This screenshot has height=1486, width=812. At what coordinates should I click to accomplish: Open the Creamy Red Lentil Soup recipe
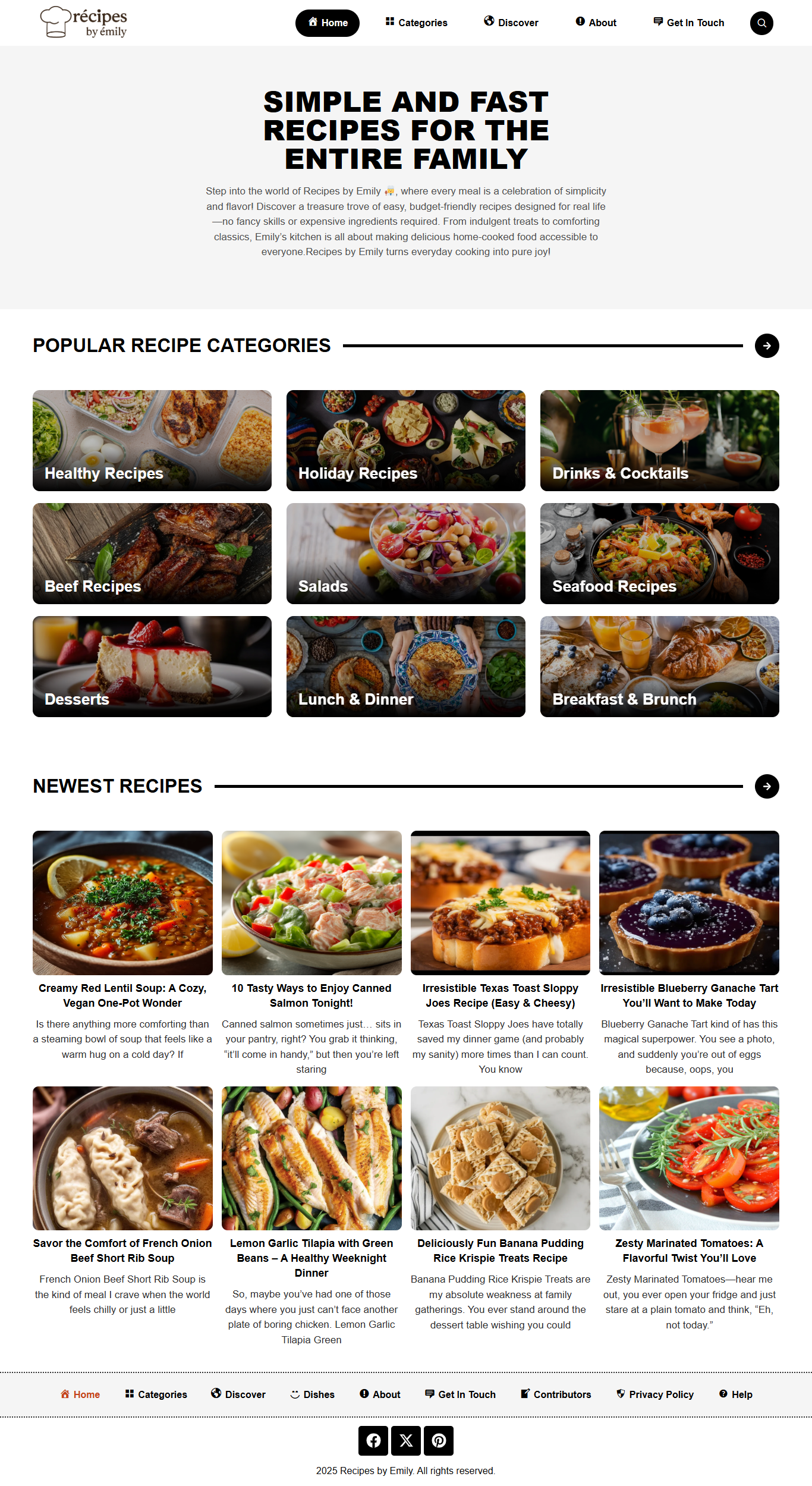tap(122, 995)
